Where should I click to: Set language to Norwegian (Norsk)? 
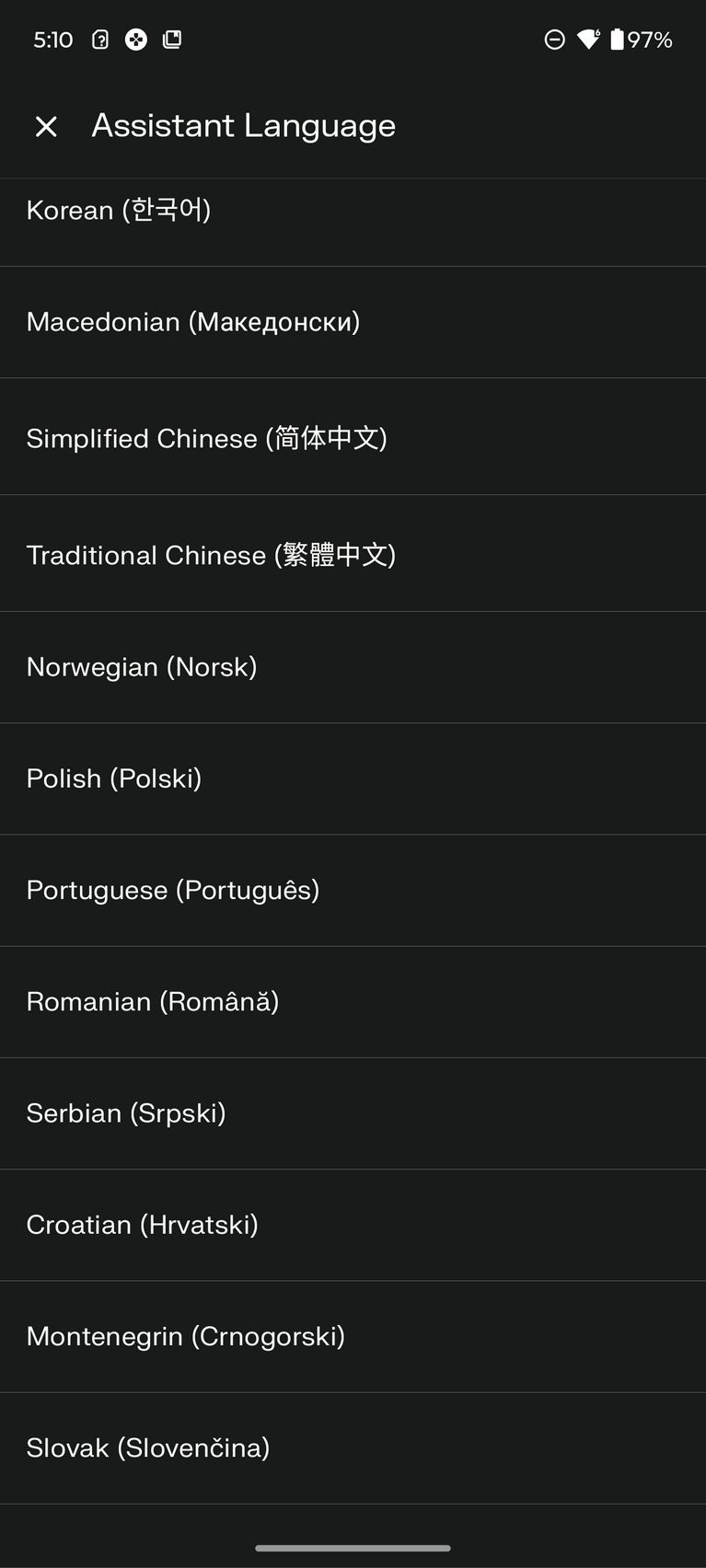[353, 667]
